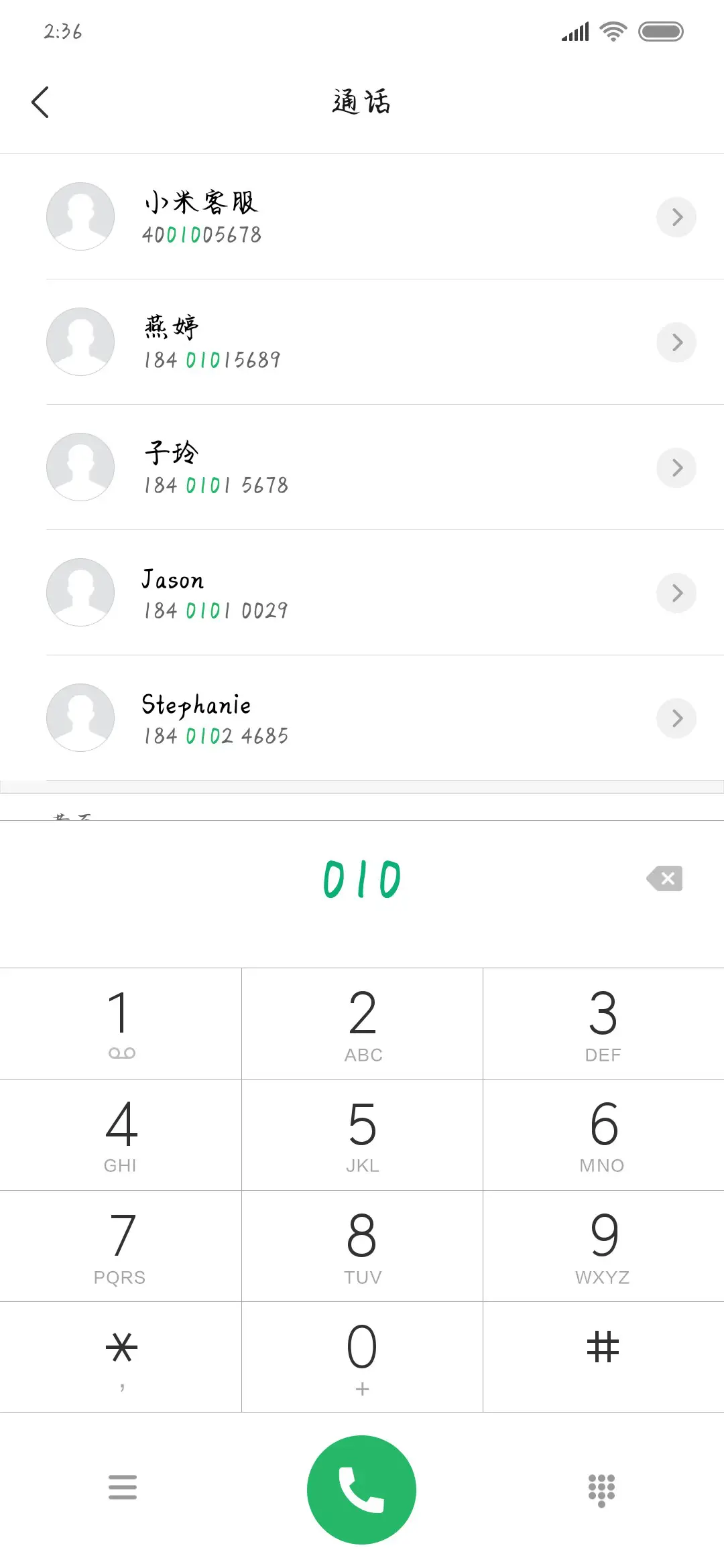
Task: Tap 小米客服's contact avatar
Action: (x=80, y=216)
